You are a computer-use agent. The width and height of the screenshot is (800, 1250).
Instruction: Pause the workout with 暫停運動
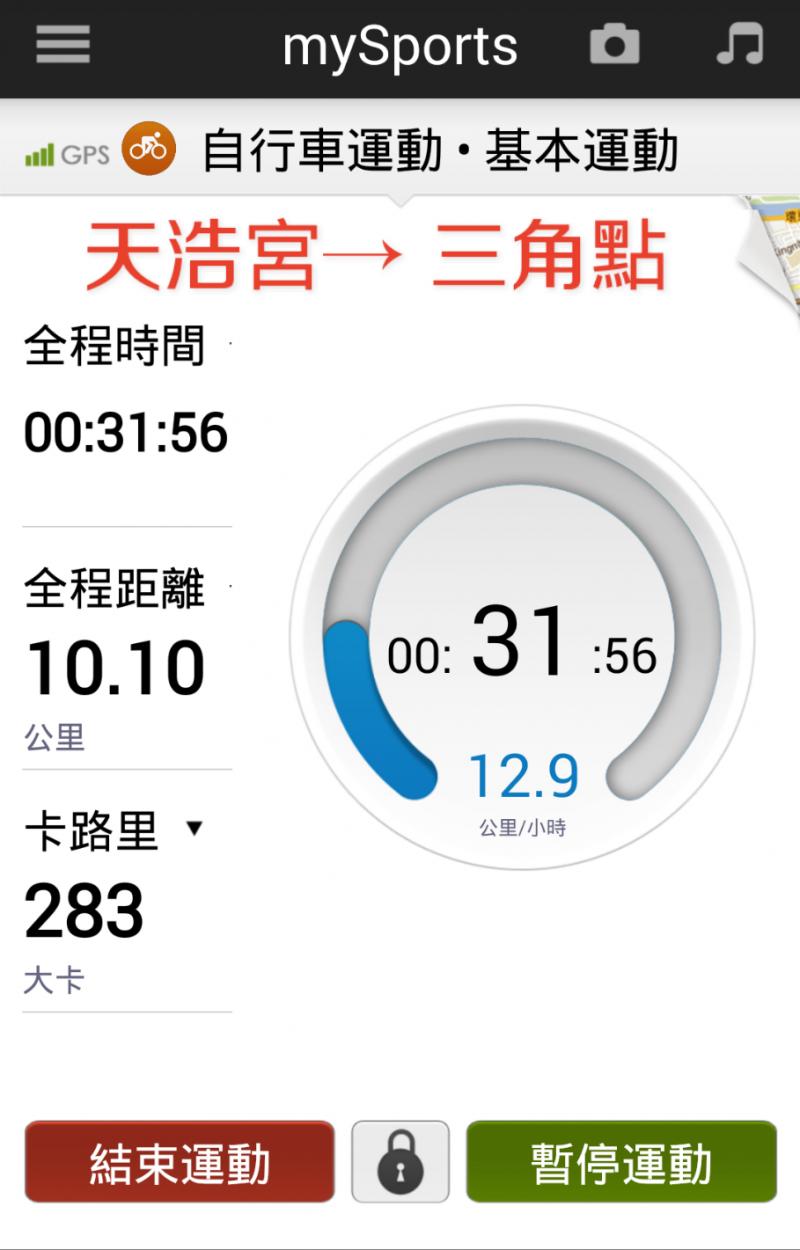coord(621,1162)
